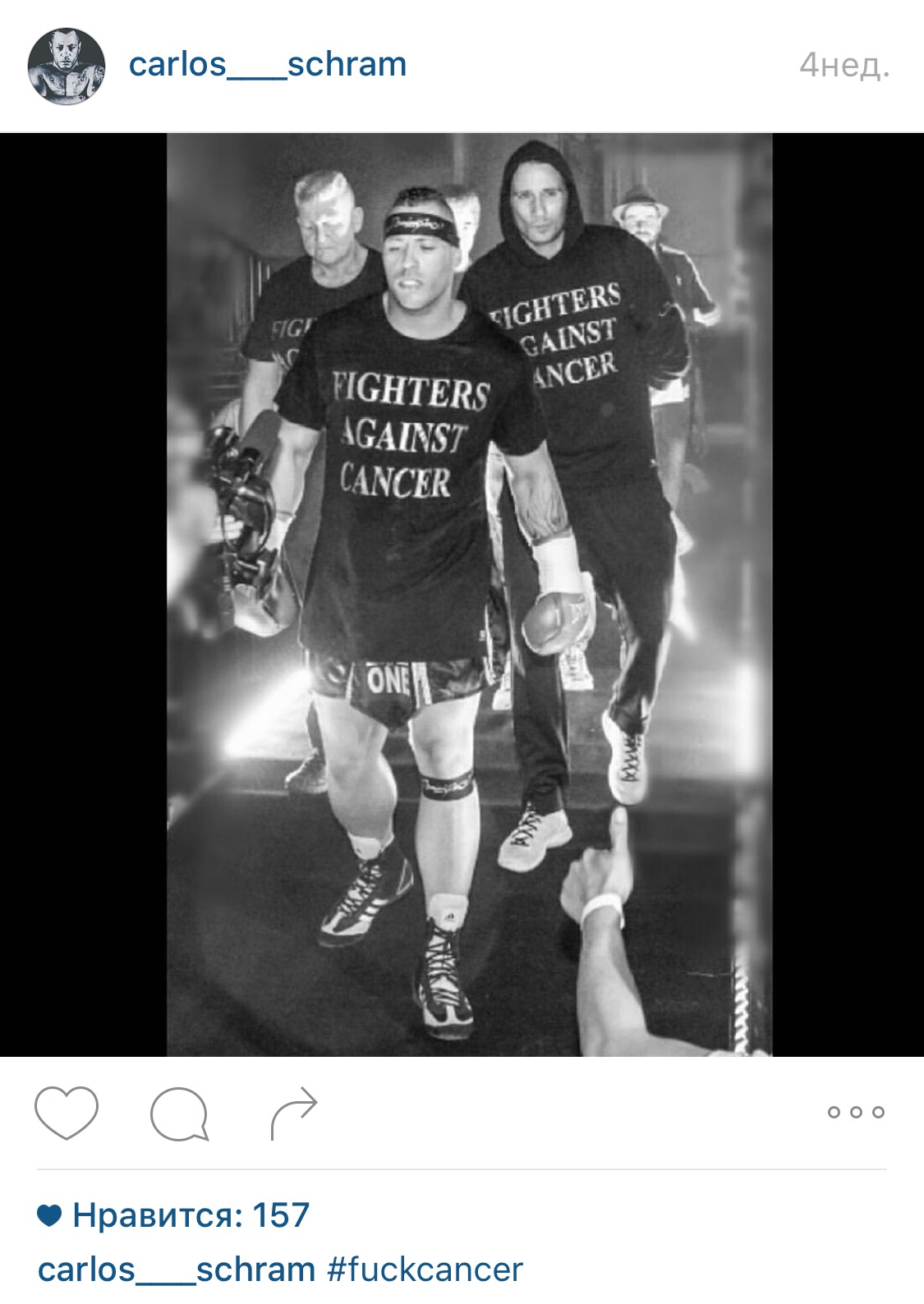Open the comment bubble icon
This screenshot has height=1304, width=924.
coord(179,1113)
